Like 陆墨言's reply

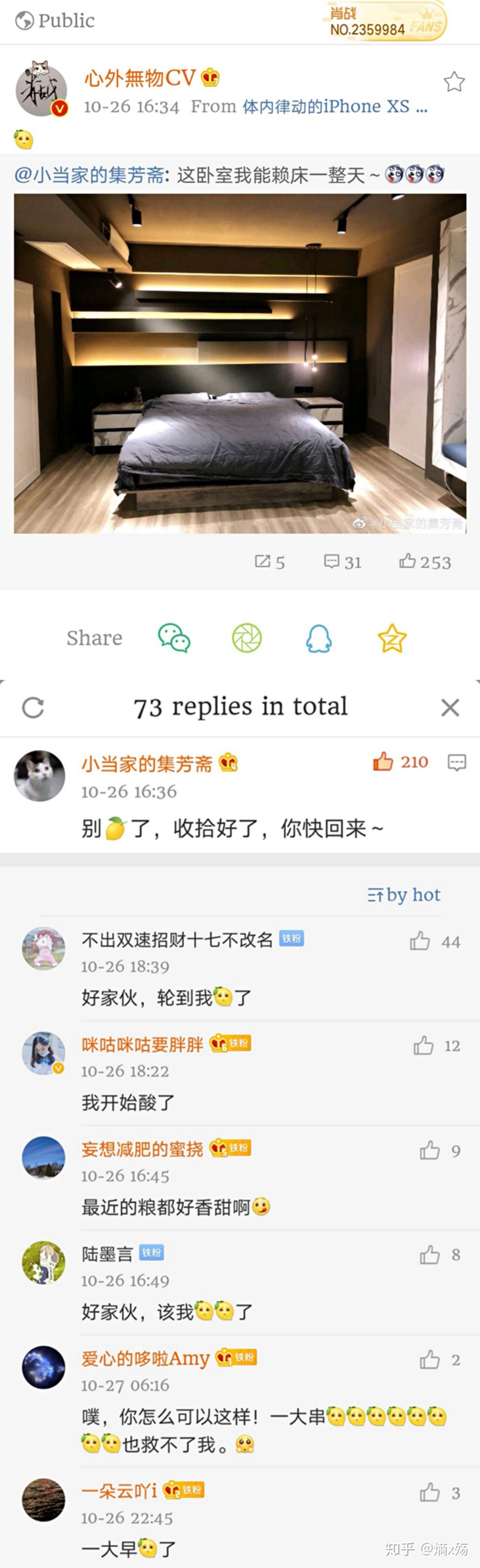[x=429, y=1254]
